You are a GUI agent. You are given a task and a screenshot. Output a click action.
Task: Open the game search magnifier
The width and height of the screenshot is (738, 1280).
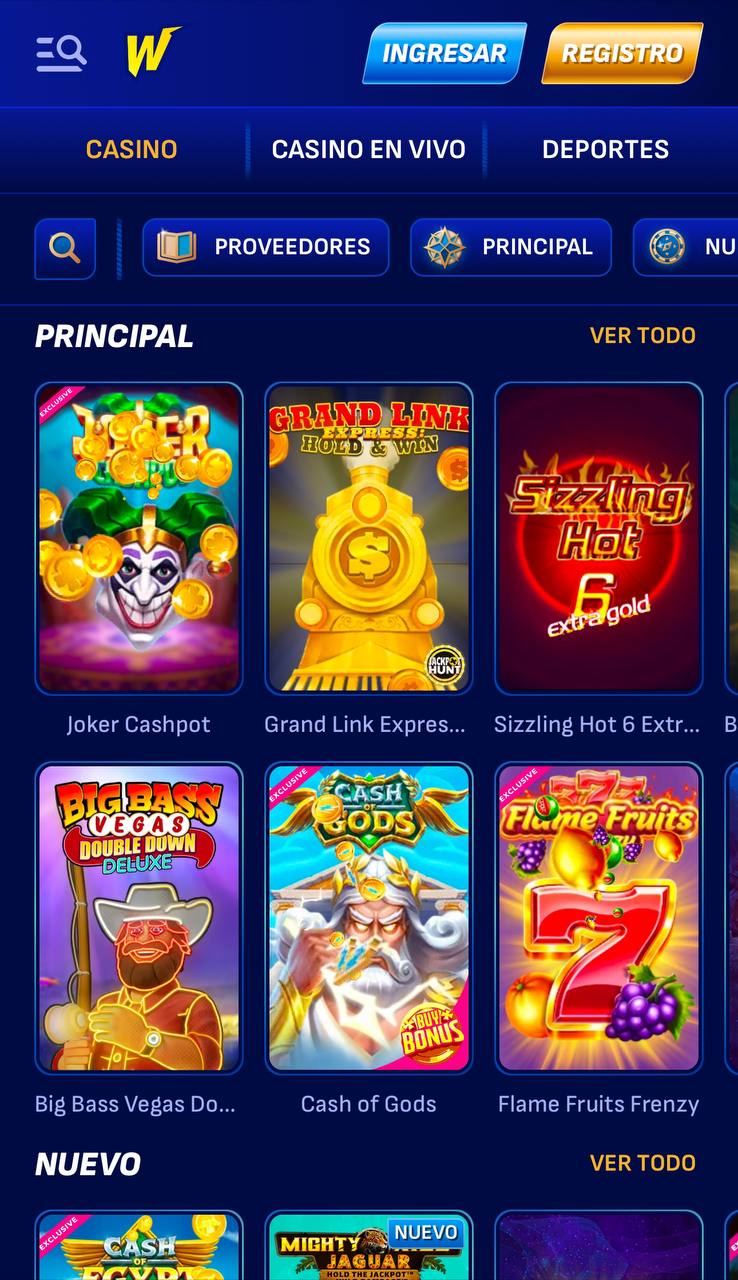[x=65, y=248]
